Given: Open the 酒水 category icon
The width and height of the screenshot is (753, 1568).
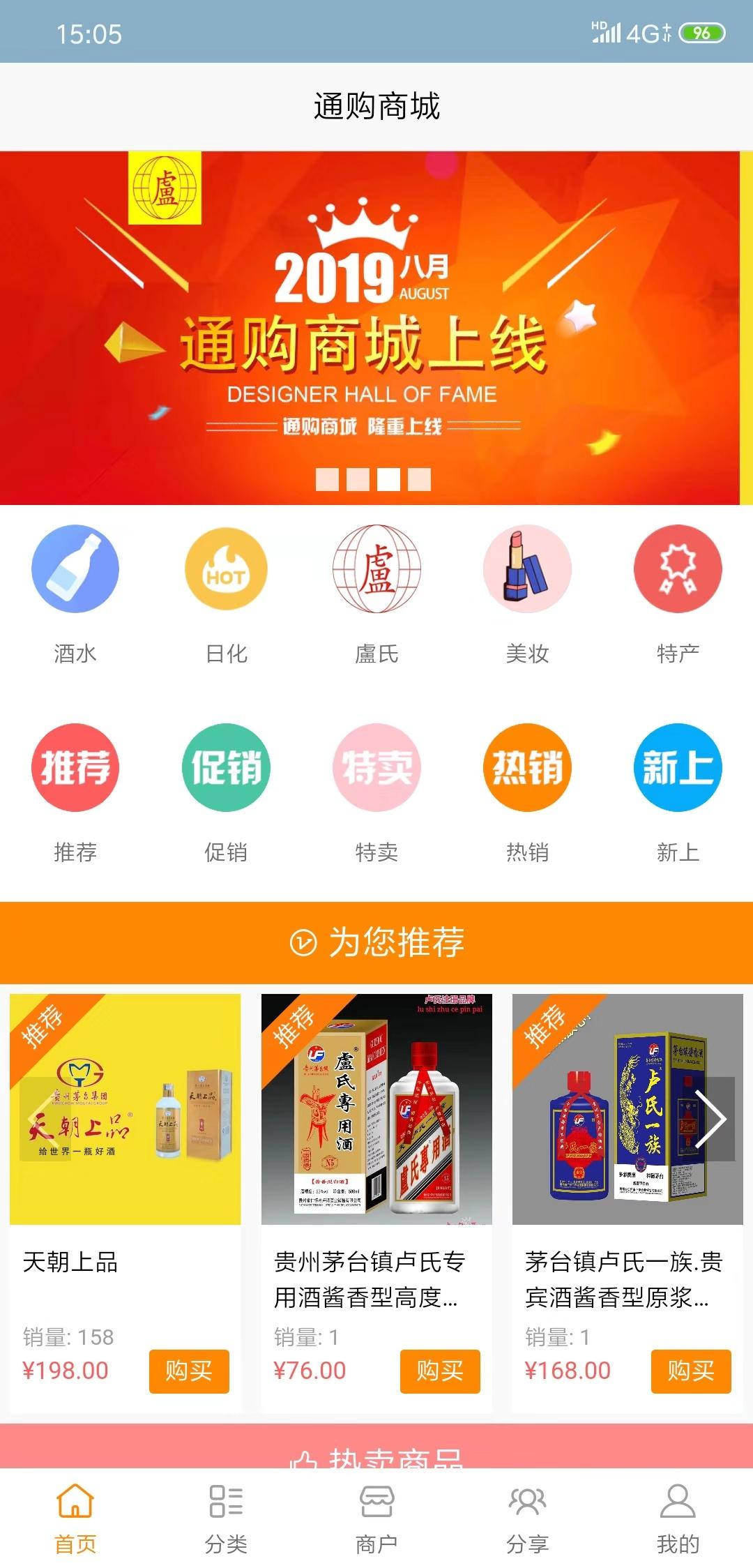Looking at the screenshot, I should [75, 570].
